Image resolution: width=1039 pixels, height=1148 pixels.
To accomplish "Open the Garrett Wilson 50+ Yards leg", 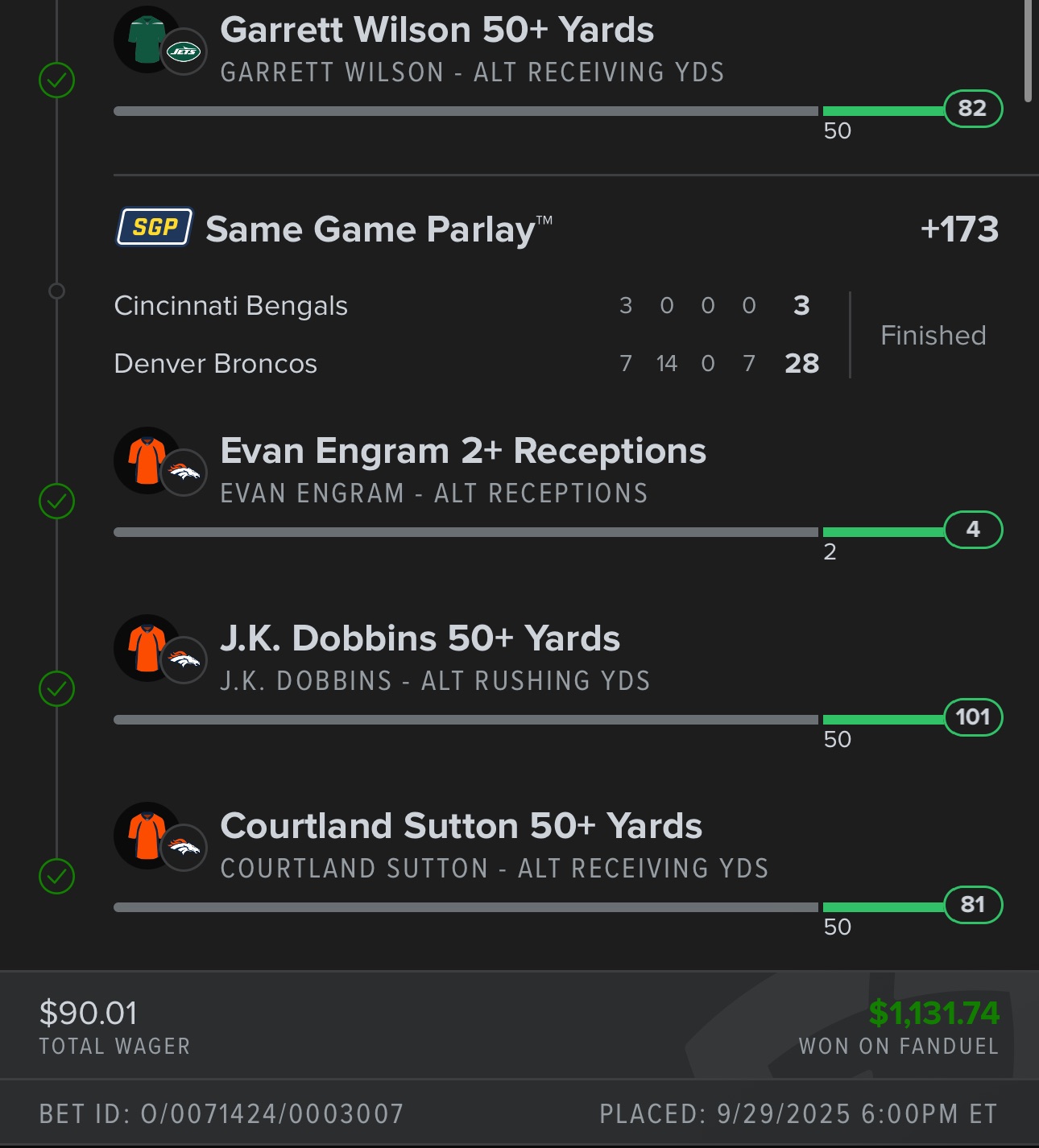I will pos(437,31).
